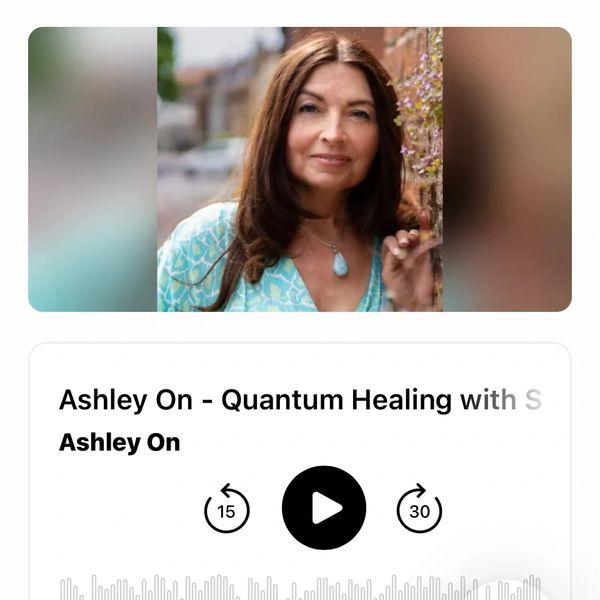Play the Ashley On episode
This screenshot has width=600, height=600.
pyautogui.click(x=324, y=507)
